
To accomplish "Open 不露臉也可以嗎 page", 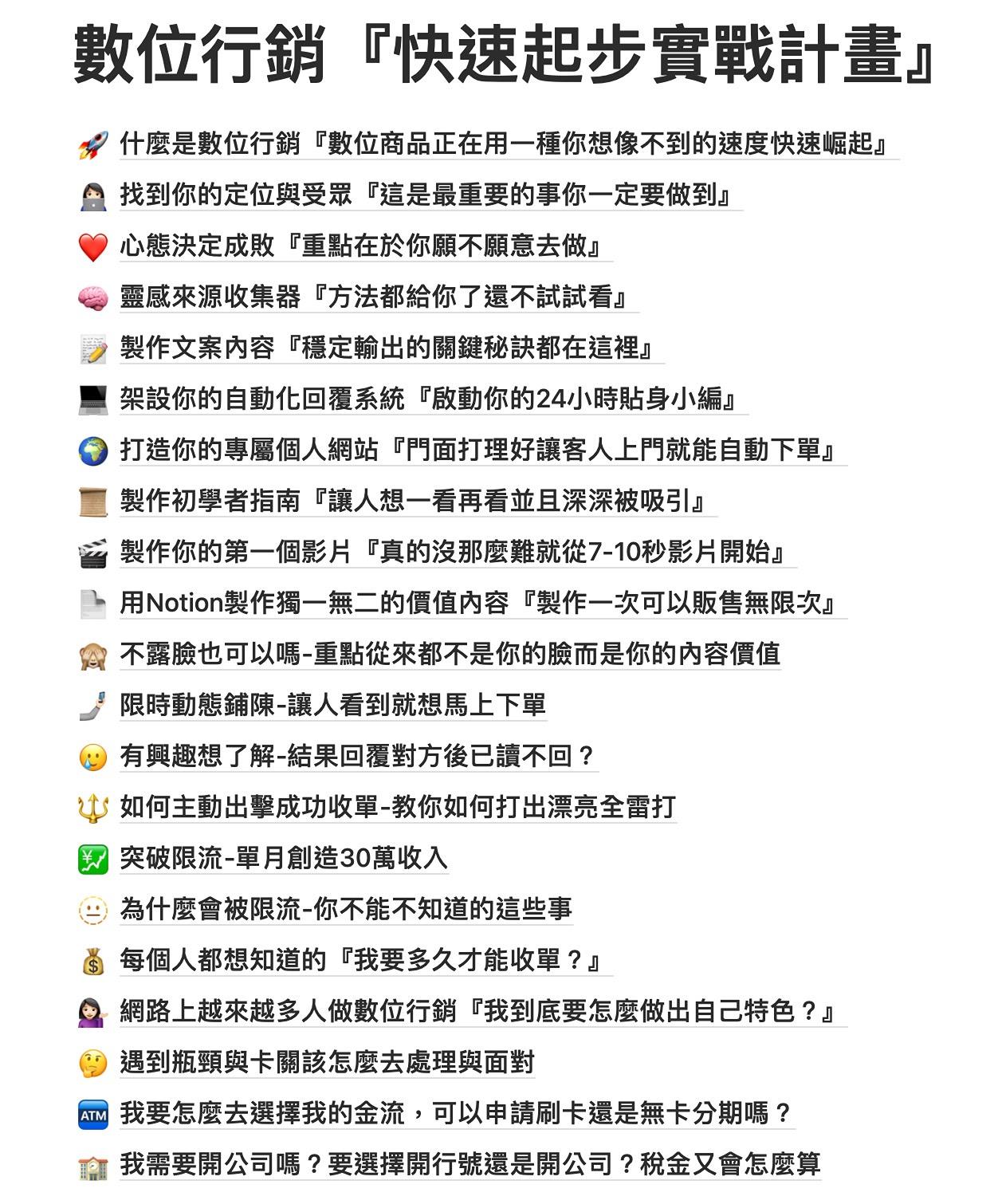I will [x=450, y=655].
